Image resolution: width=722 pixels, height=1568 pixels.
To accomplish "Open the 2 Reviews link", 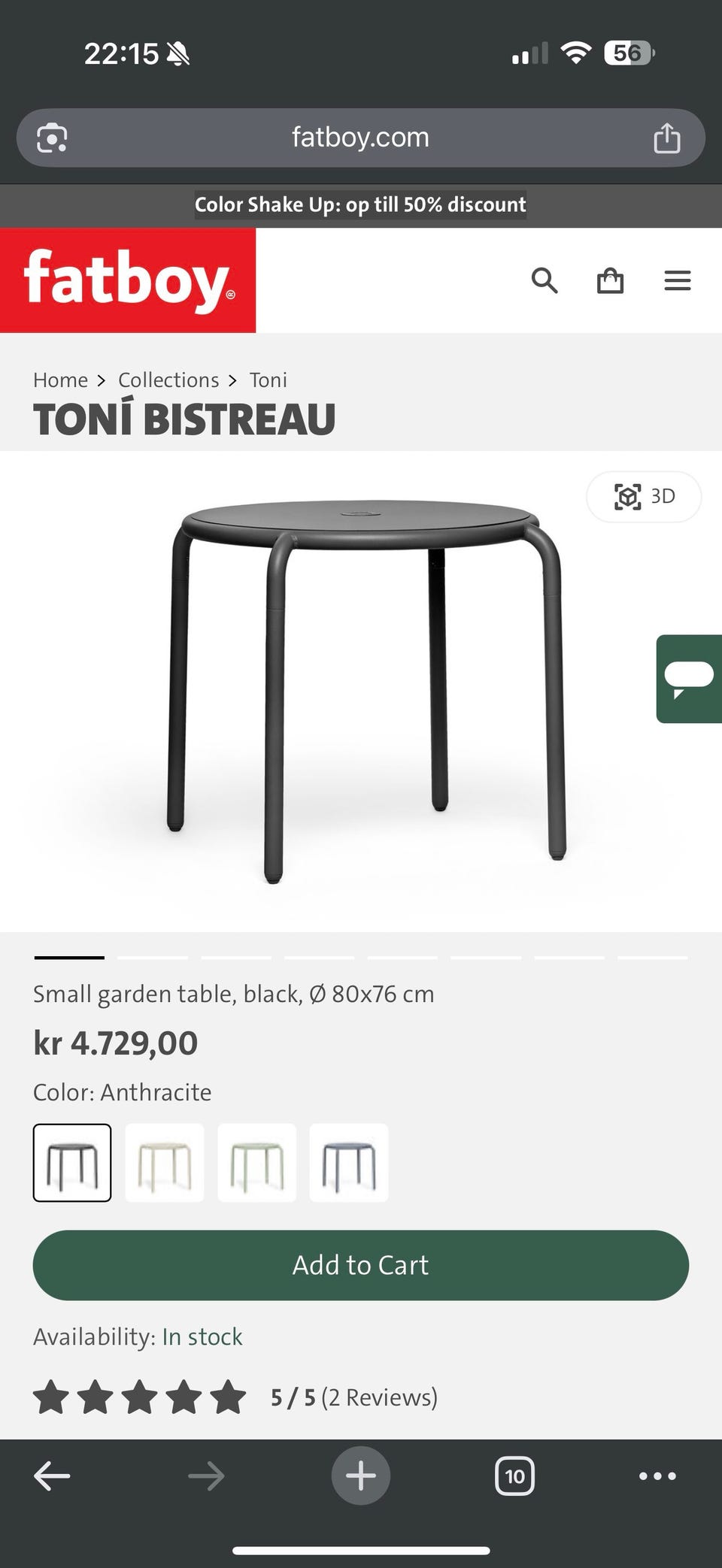I will pos(380,1397).
